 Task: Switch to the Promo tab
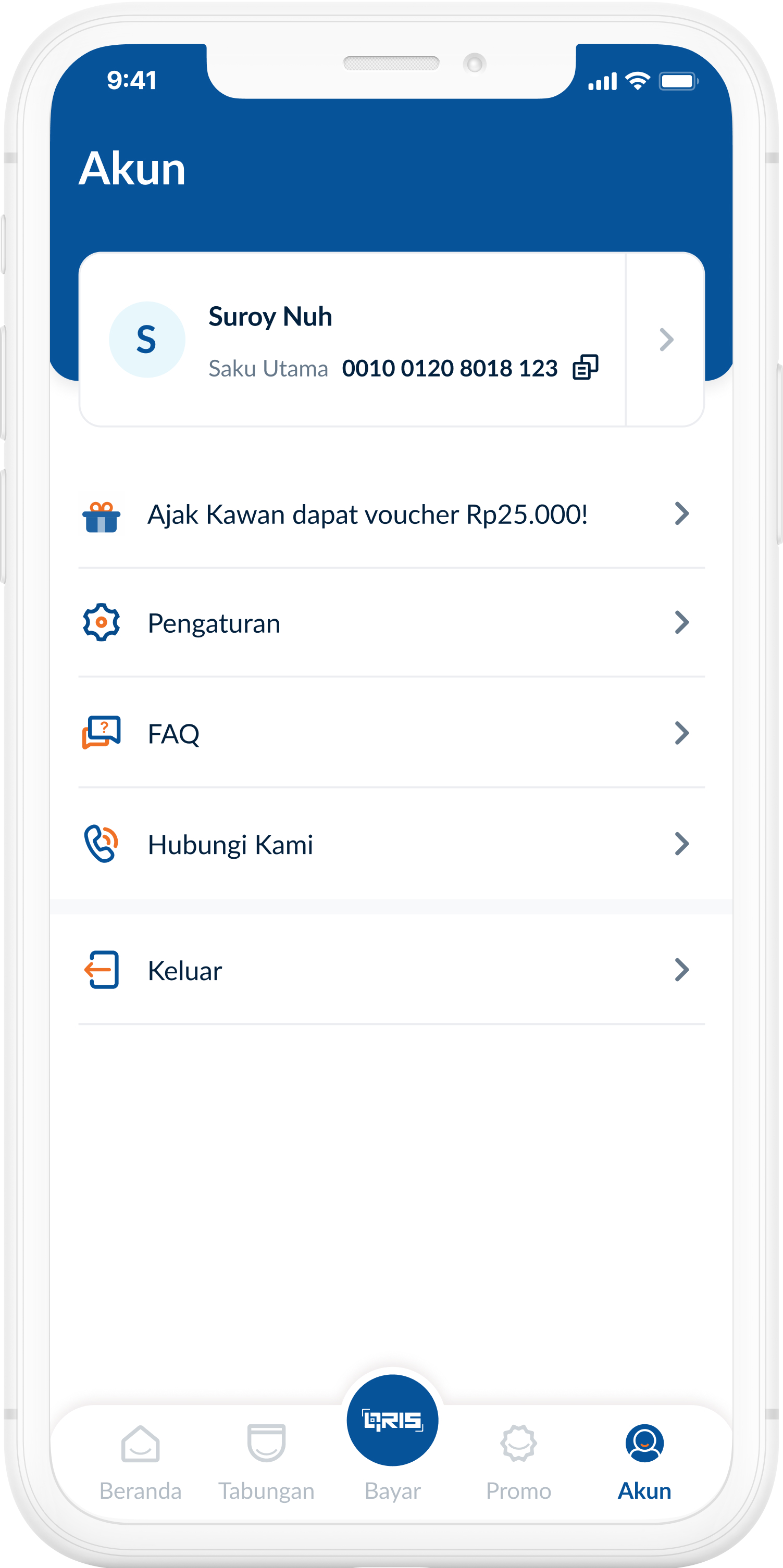[518, 1461]
